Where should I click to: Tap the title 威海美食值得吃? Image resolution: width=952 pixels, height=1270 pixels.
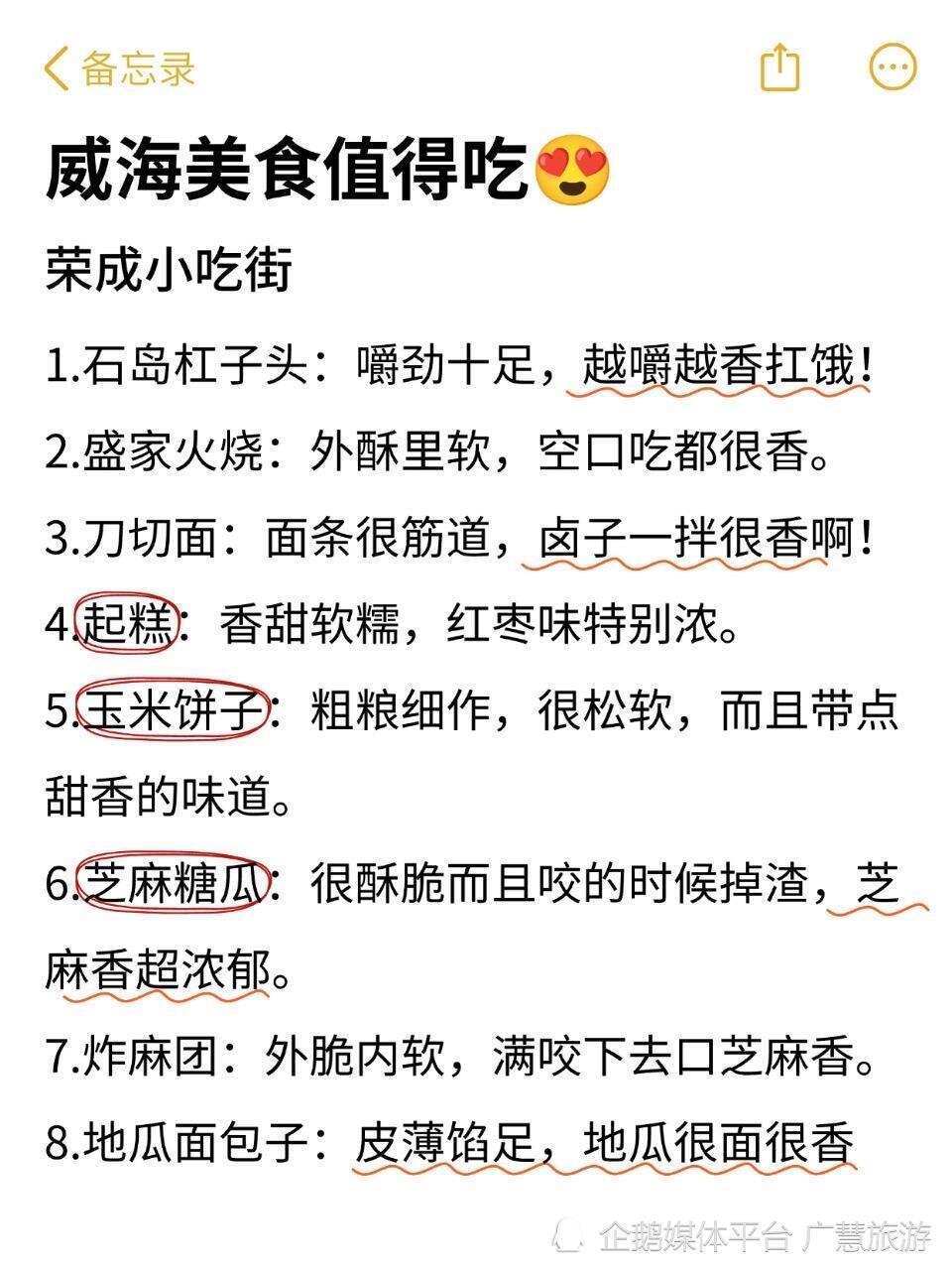288,171
